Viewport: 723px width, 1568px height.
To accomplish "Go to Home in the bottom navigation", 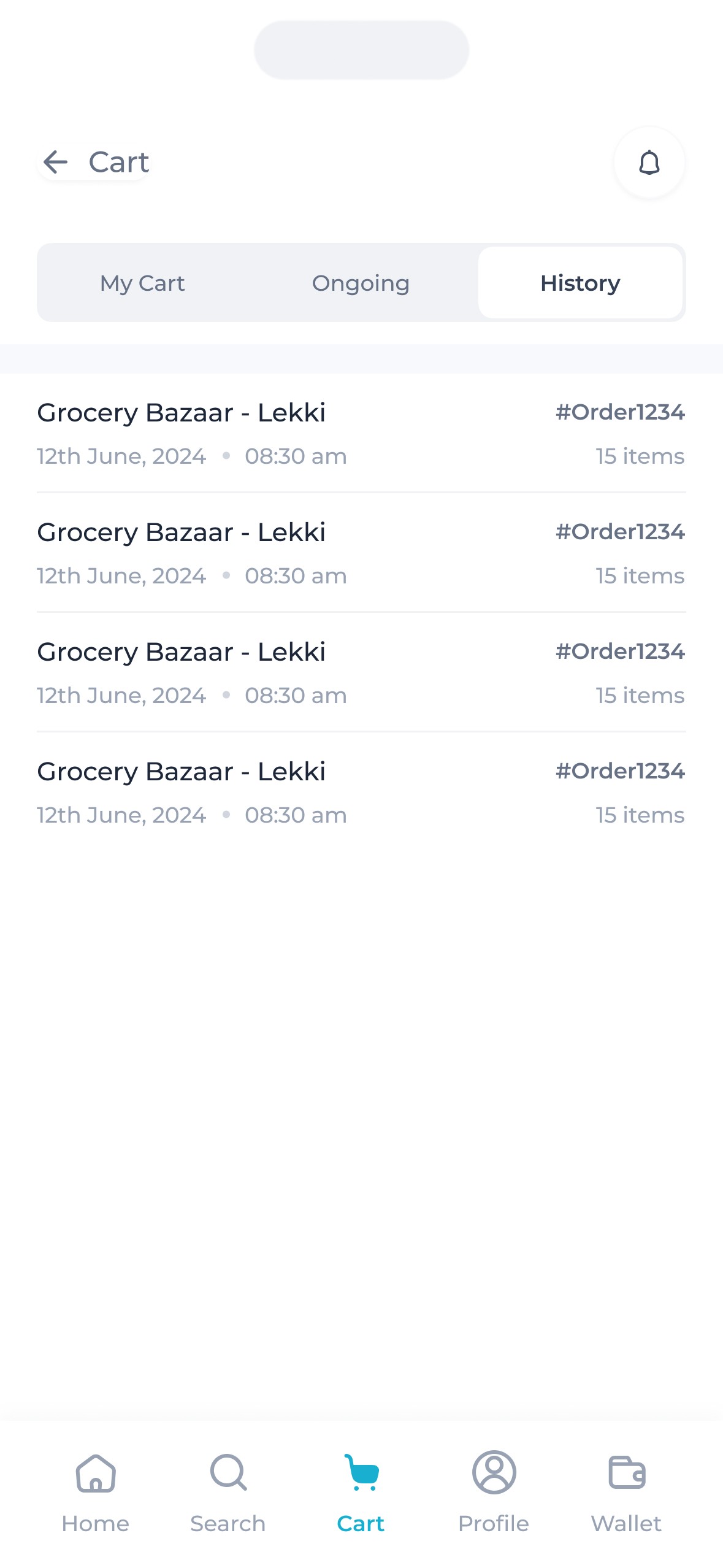I will tap(96, 1491).
